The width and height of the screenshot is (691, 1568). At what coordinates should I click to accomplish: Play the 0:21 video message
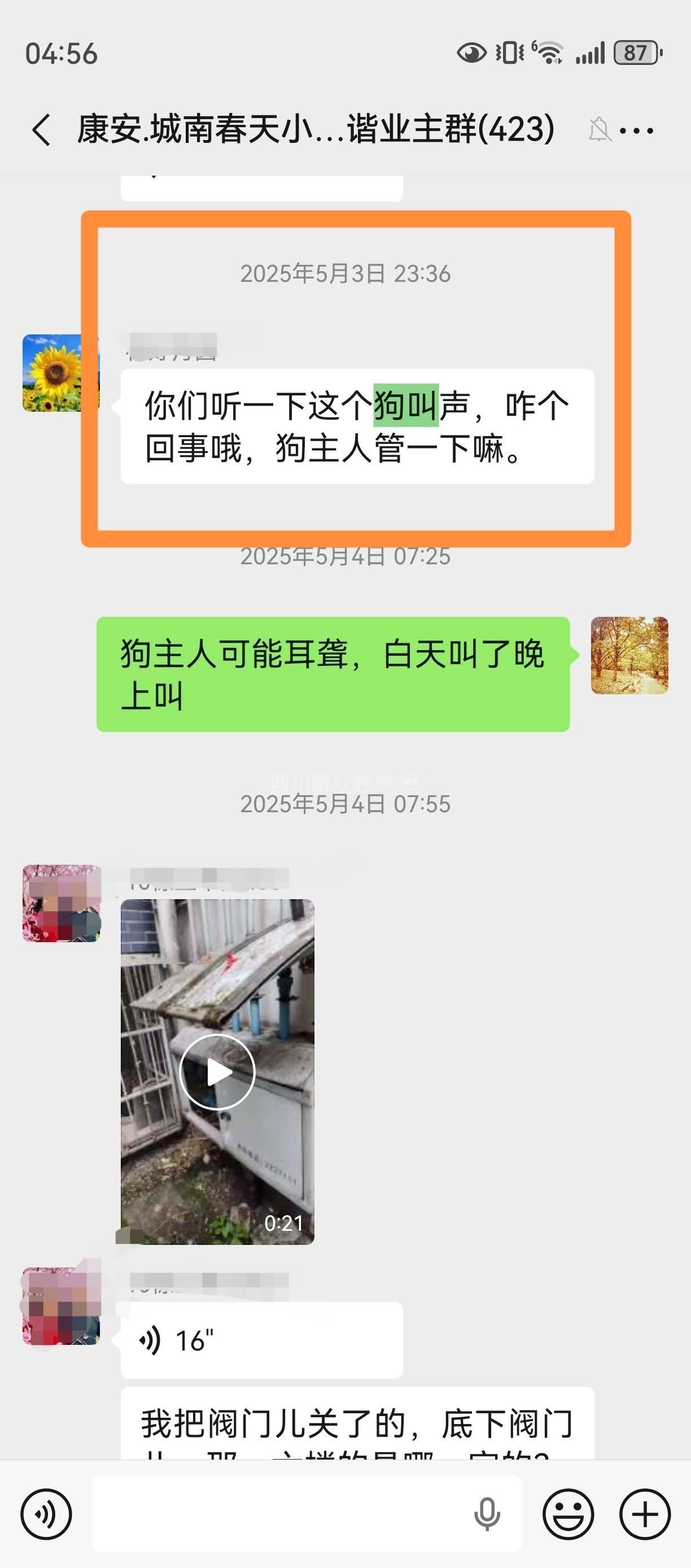coord(217,1072)
